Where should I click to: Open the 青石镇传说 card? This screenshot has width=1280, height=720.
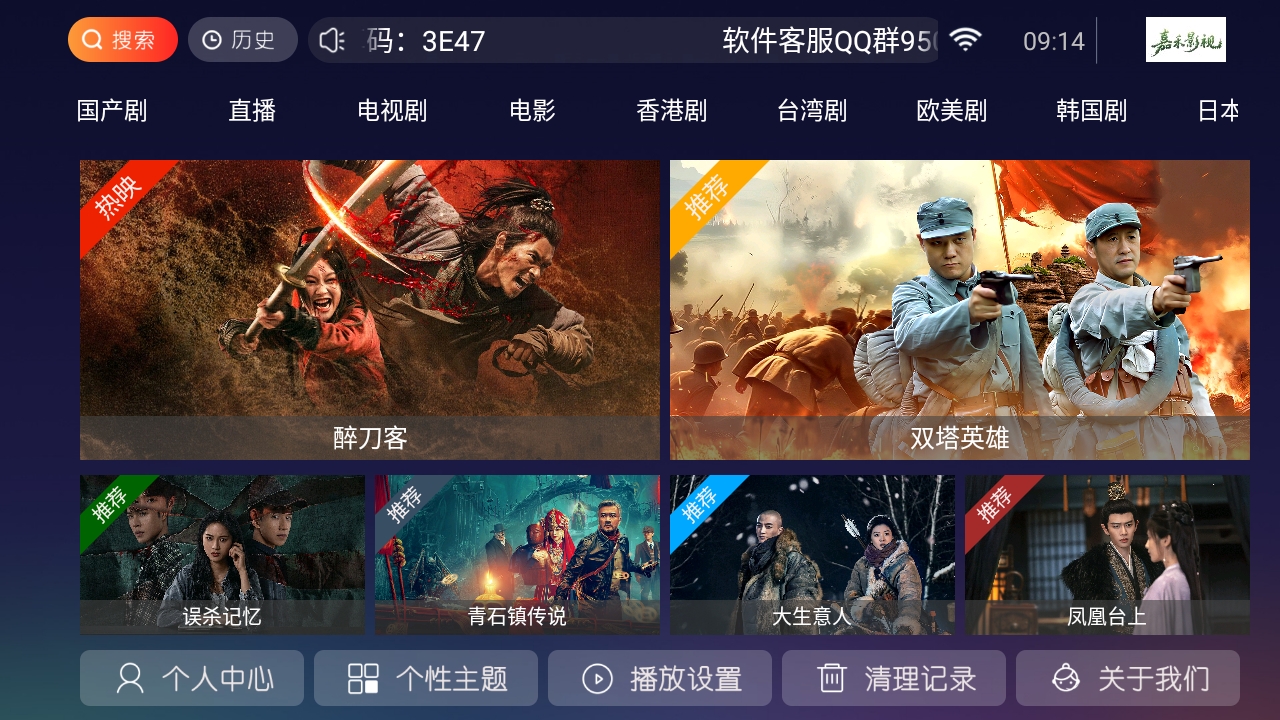[517, 555]
